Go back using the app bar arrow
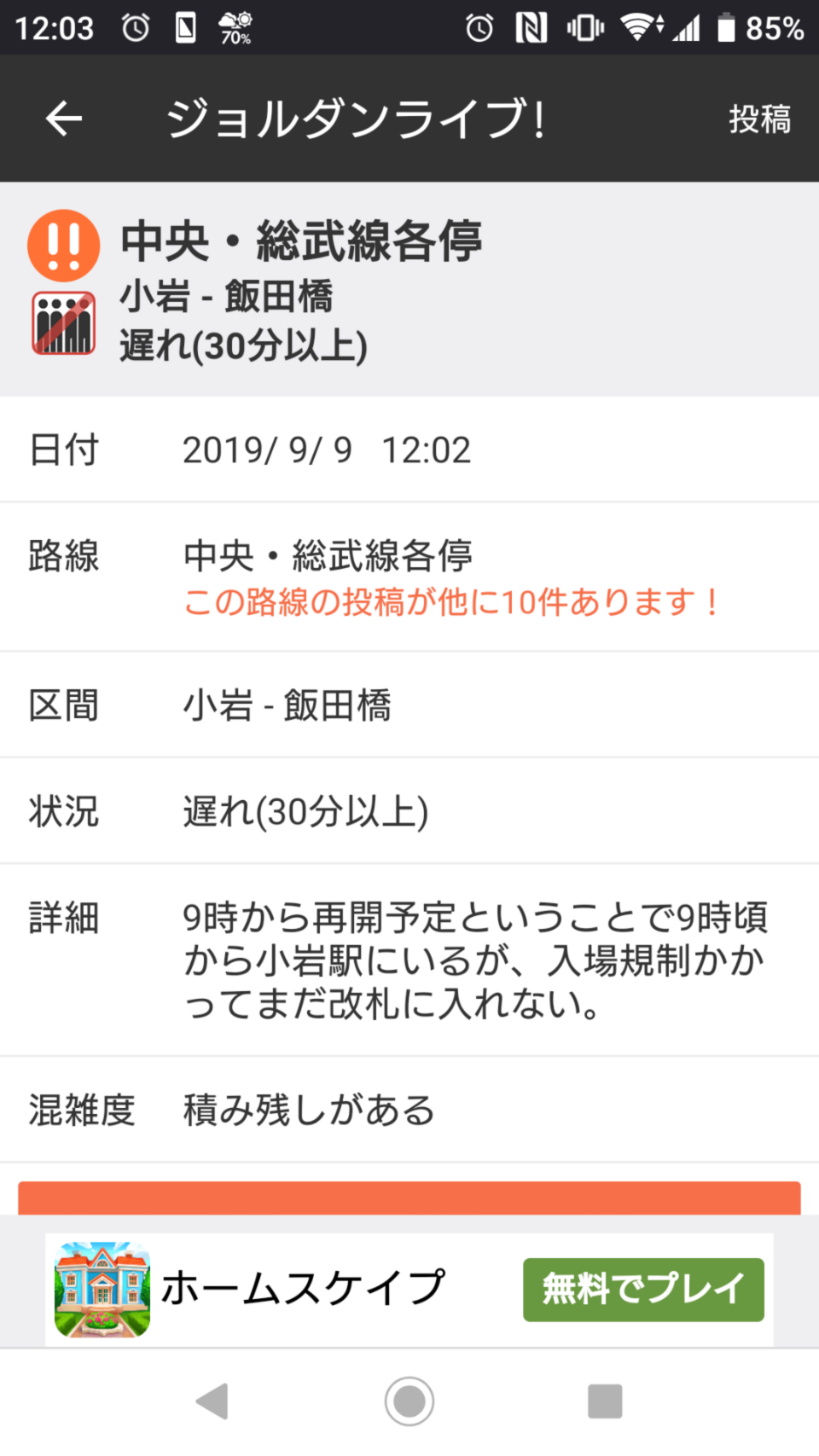 (x=64, y=119)
